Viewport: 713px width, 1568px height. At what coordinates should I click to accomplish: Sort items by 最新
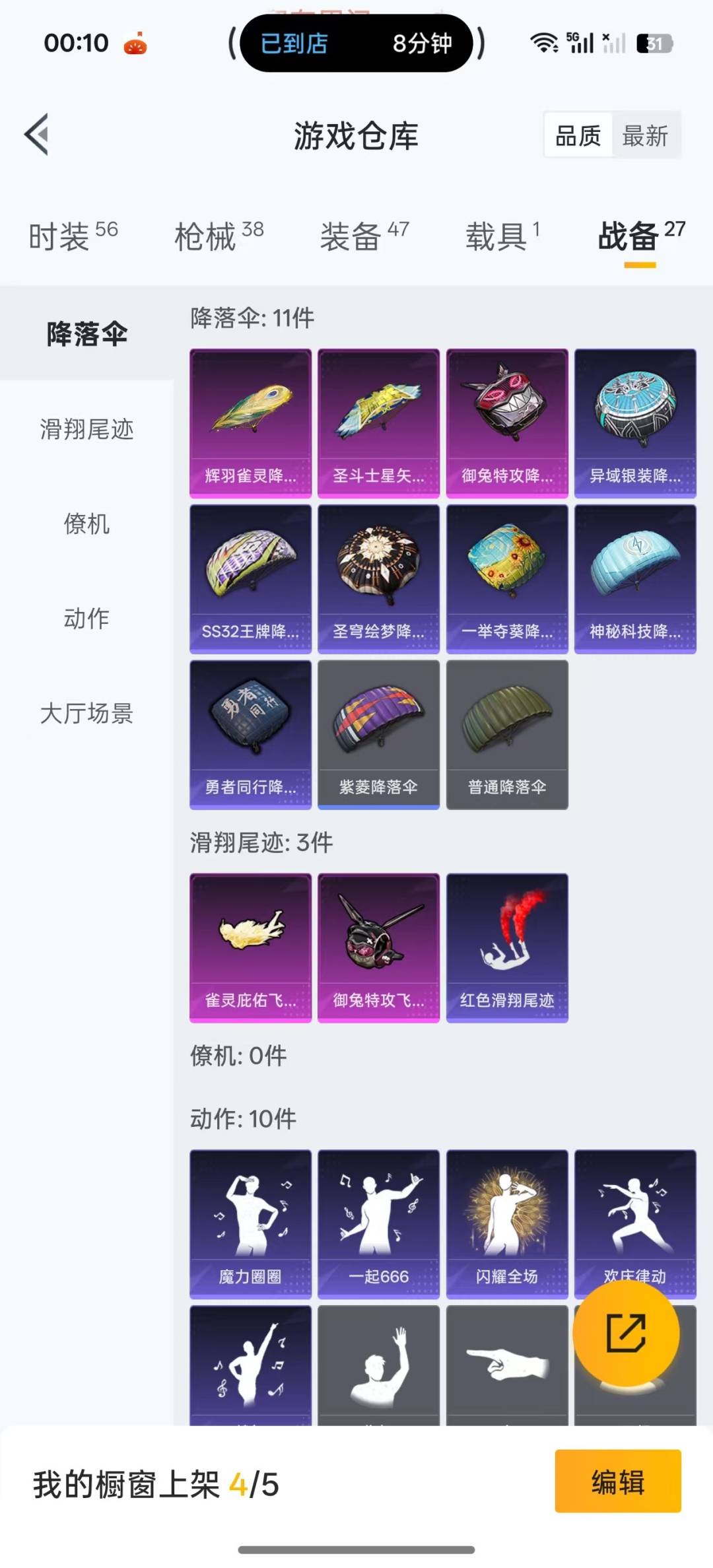645,136
